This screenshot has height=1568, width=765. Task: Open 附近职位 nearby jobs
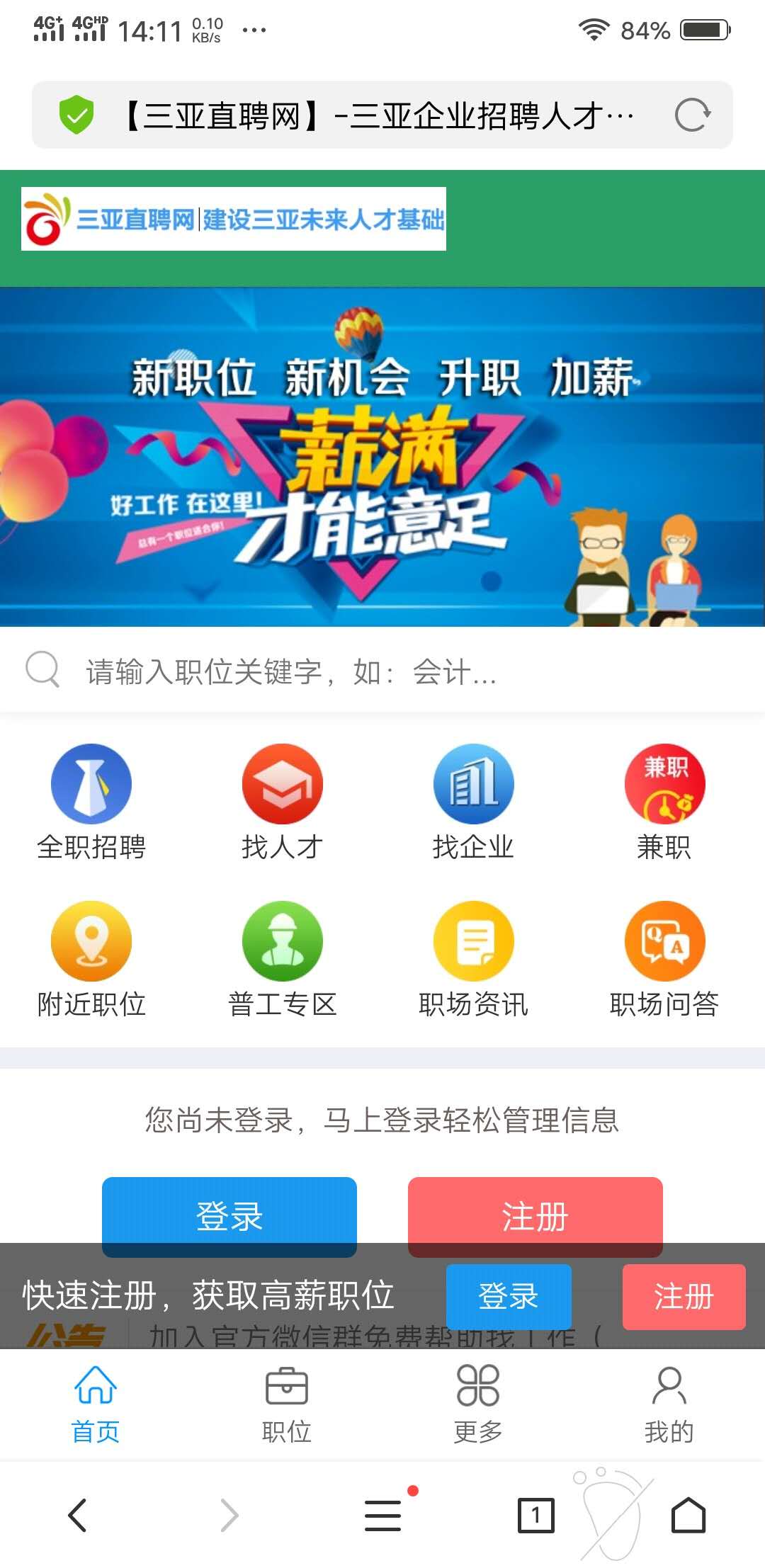(91, 959)
